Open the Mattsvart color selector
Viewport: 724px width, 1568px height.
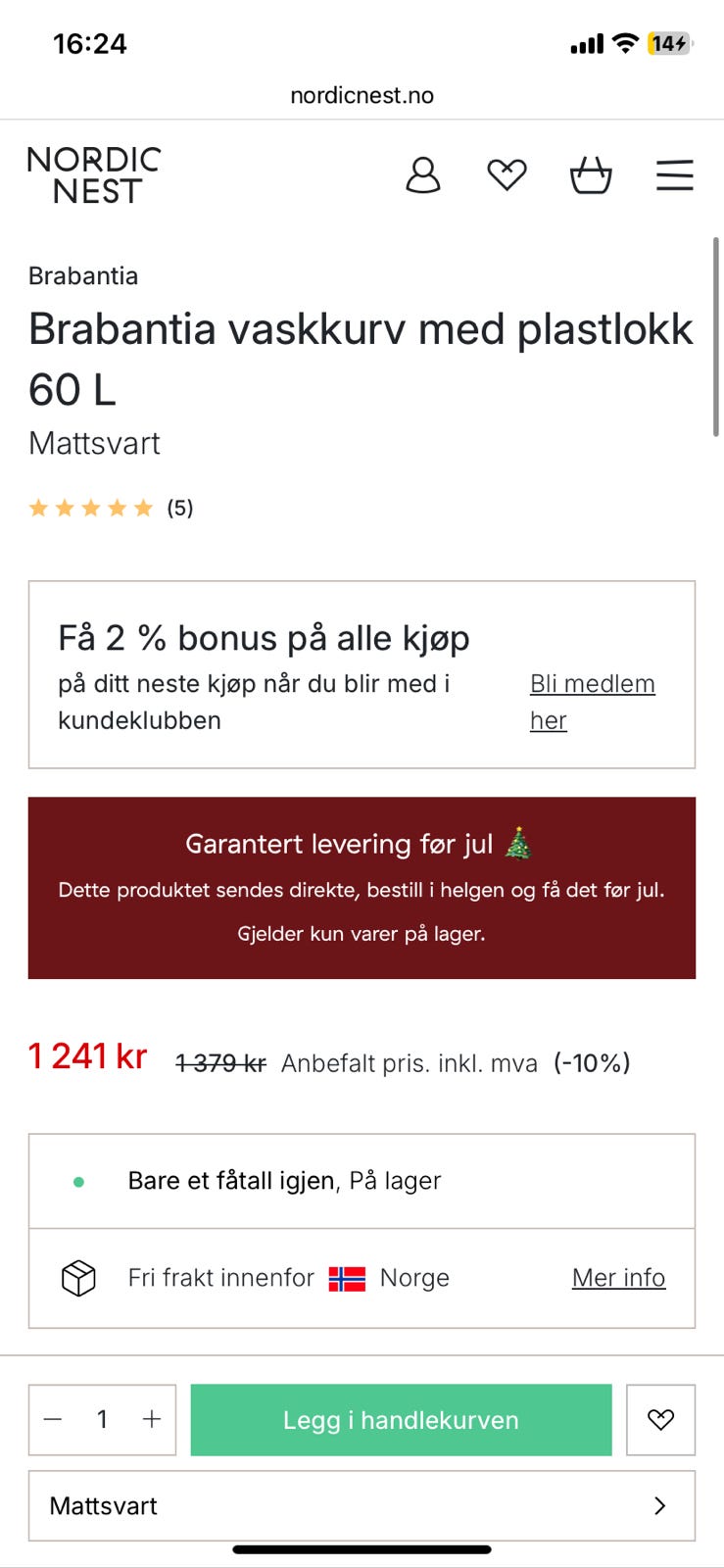pos(362,1506)
